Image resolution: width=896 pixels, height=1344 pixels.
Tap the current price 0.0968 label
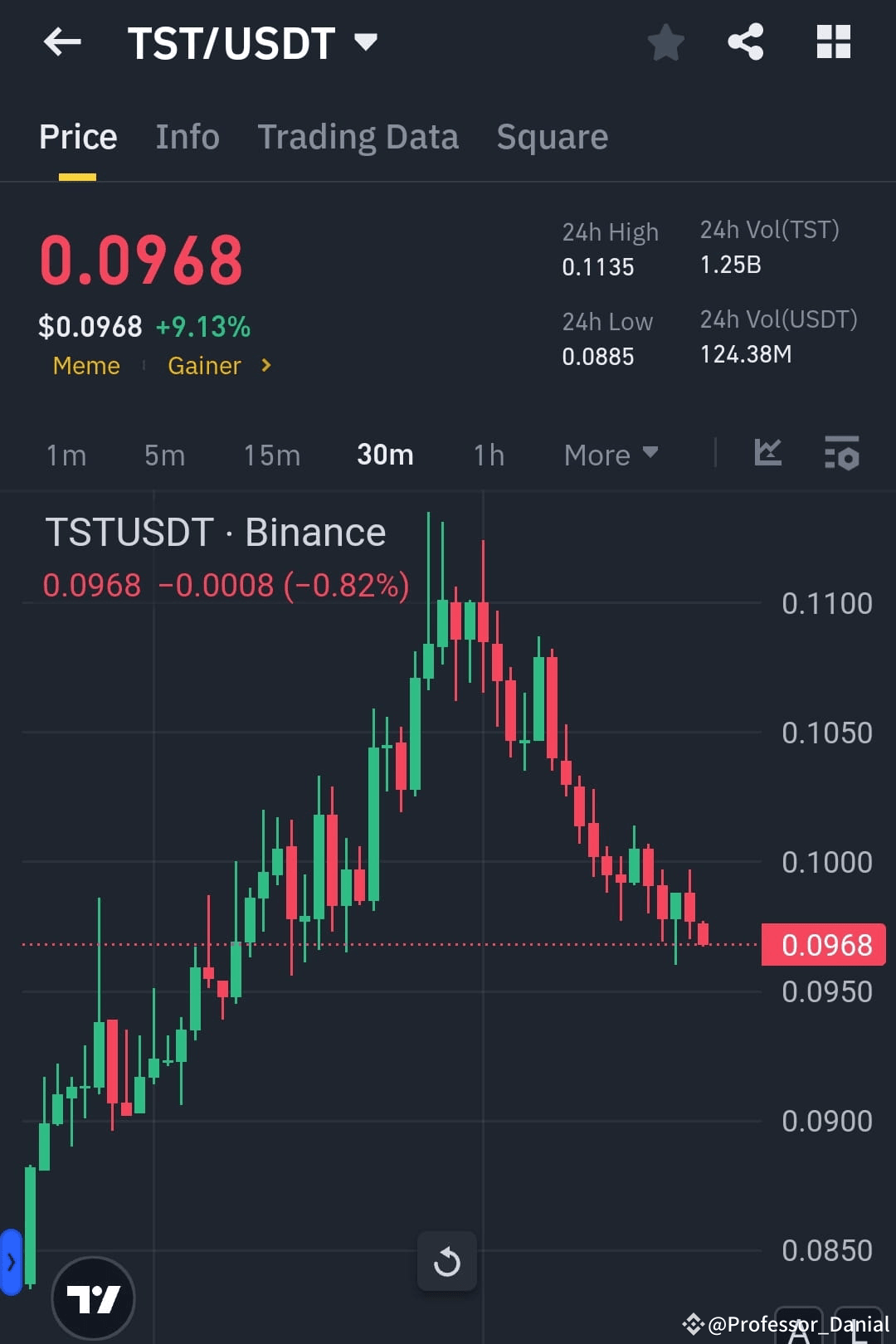point(141,259)
